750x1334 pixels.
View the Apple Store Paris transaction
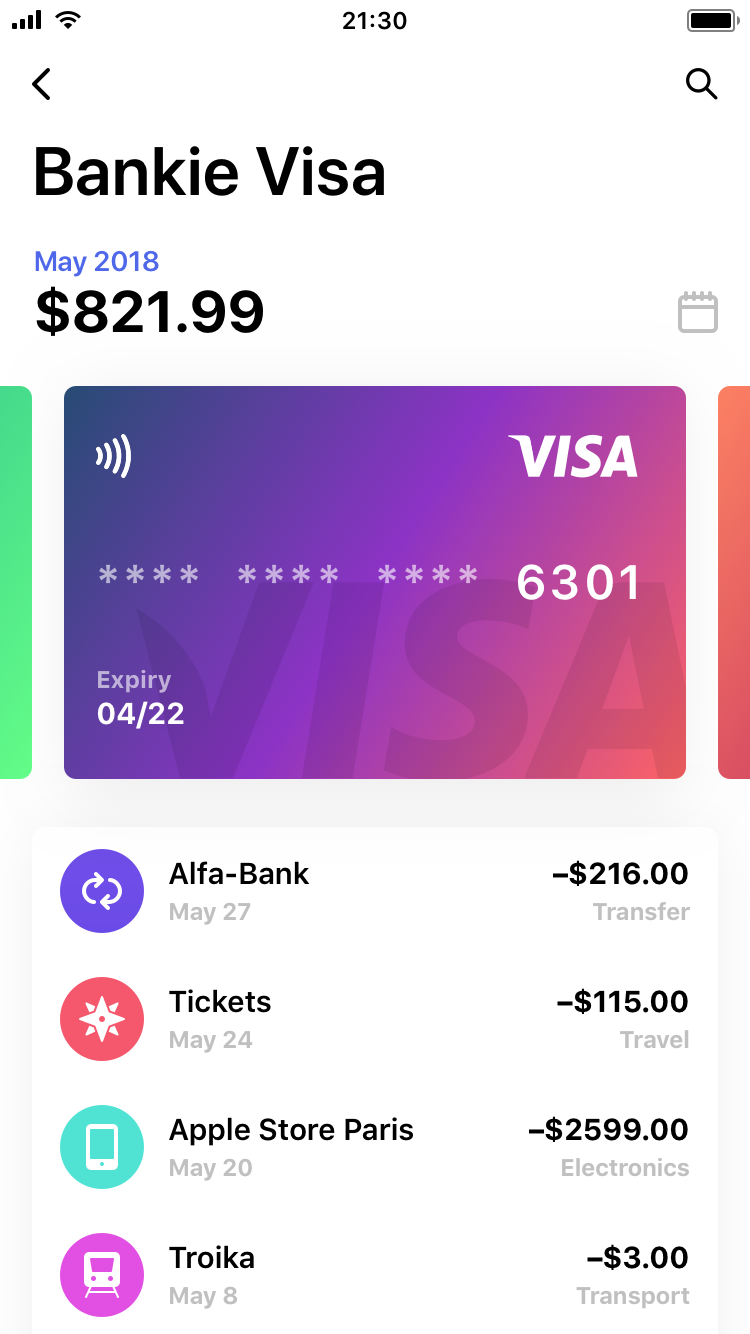click(x=375, y=1147)
